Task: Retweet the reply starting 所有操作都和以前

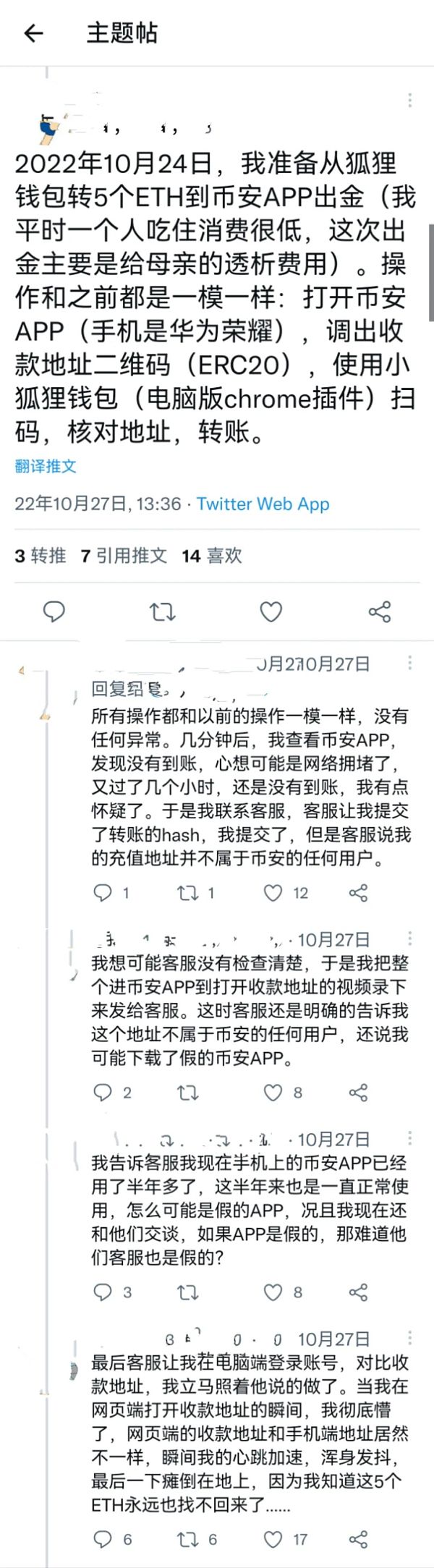Action: [188, 893]
